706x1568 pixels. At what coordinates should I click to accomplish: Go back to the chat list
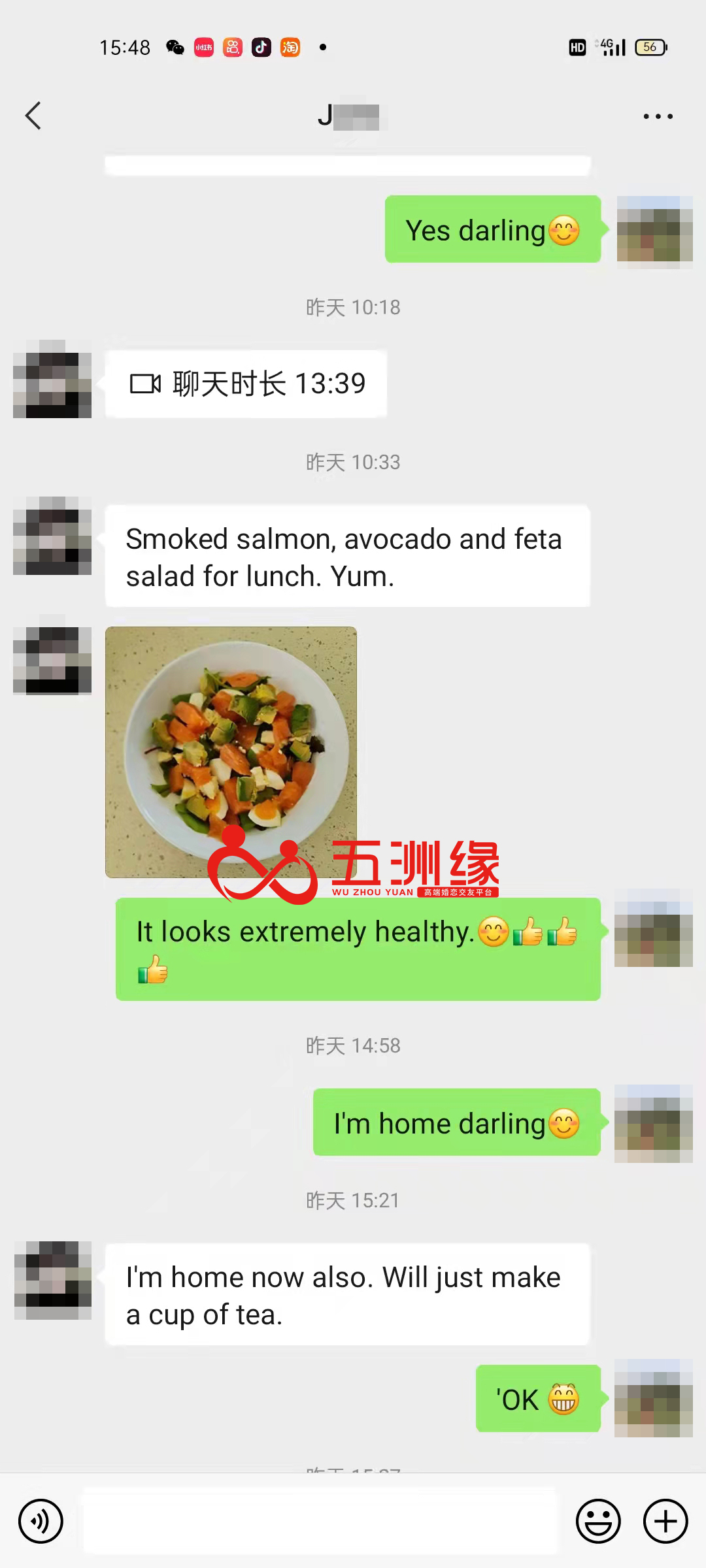(x=33, y=116)
